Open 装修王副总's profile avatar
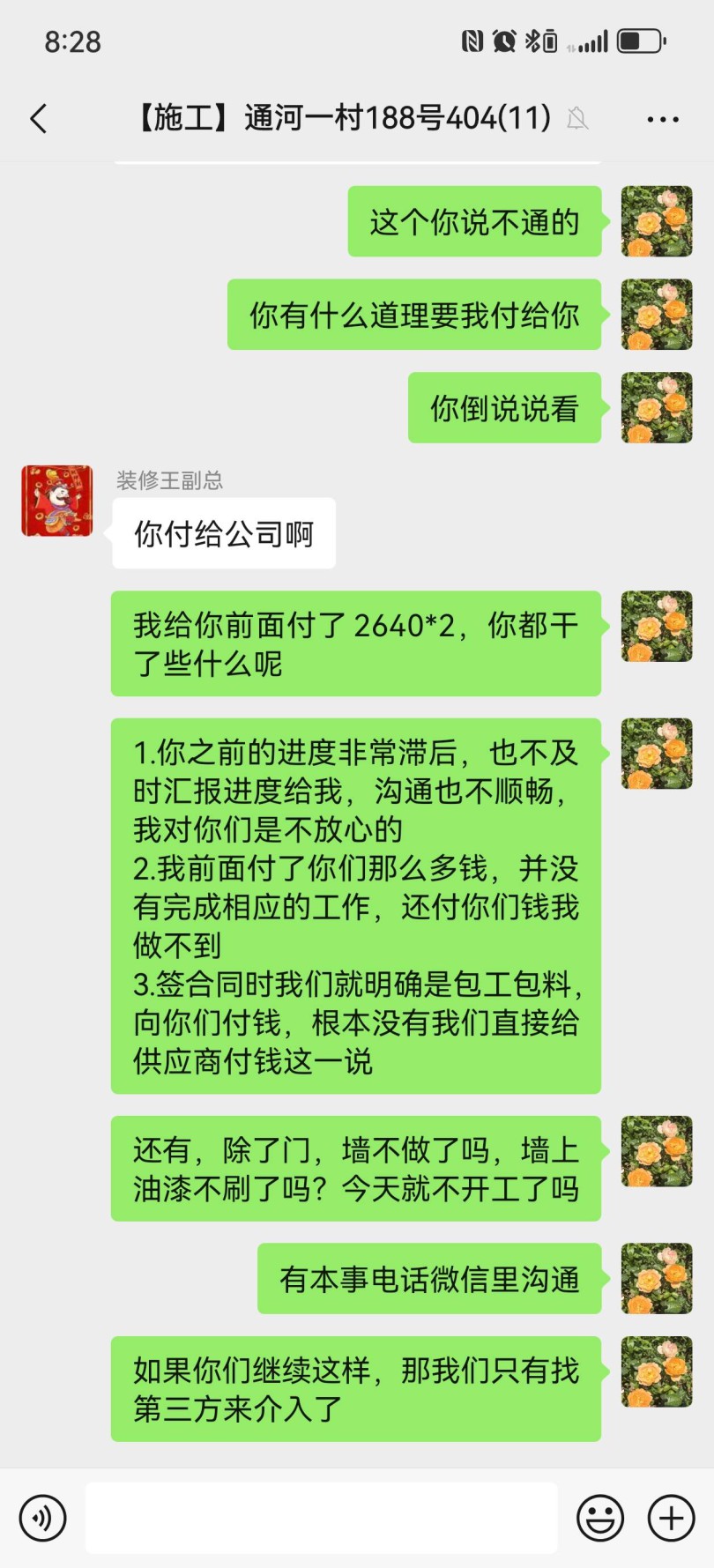The image size is (714, 1568). 57,501
